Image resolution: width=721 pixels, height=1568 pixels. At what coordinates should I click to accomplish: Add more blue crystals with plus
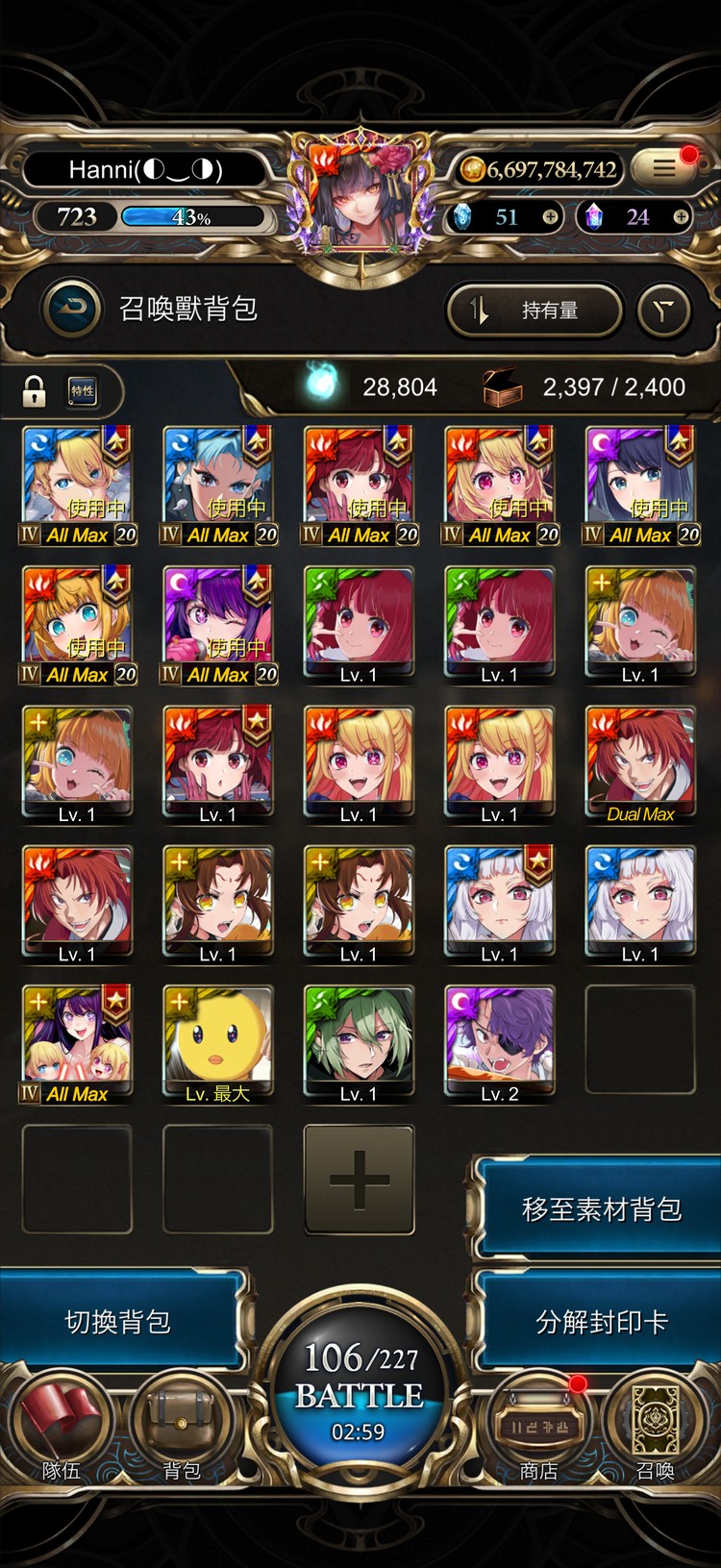[550, 217]
